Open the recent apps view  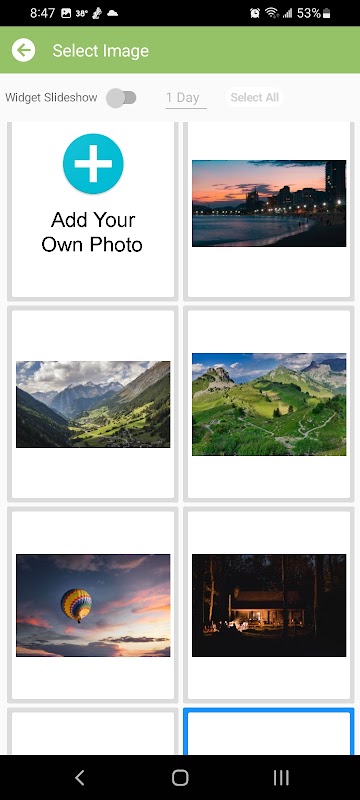point(281,778)
